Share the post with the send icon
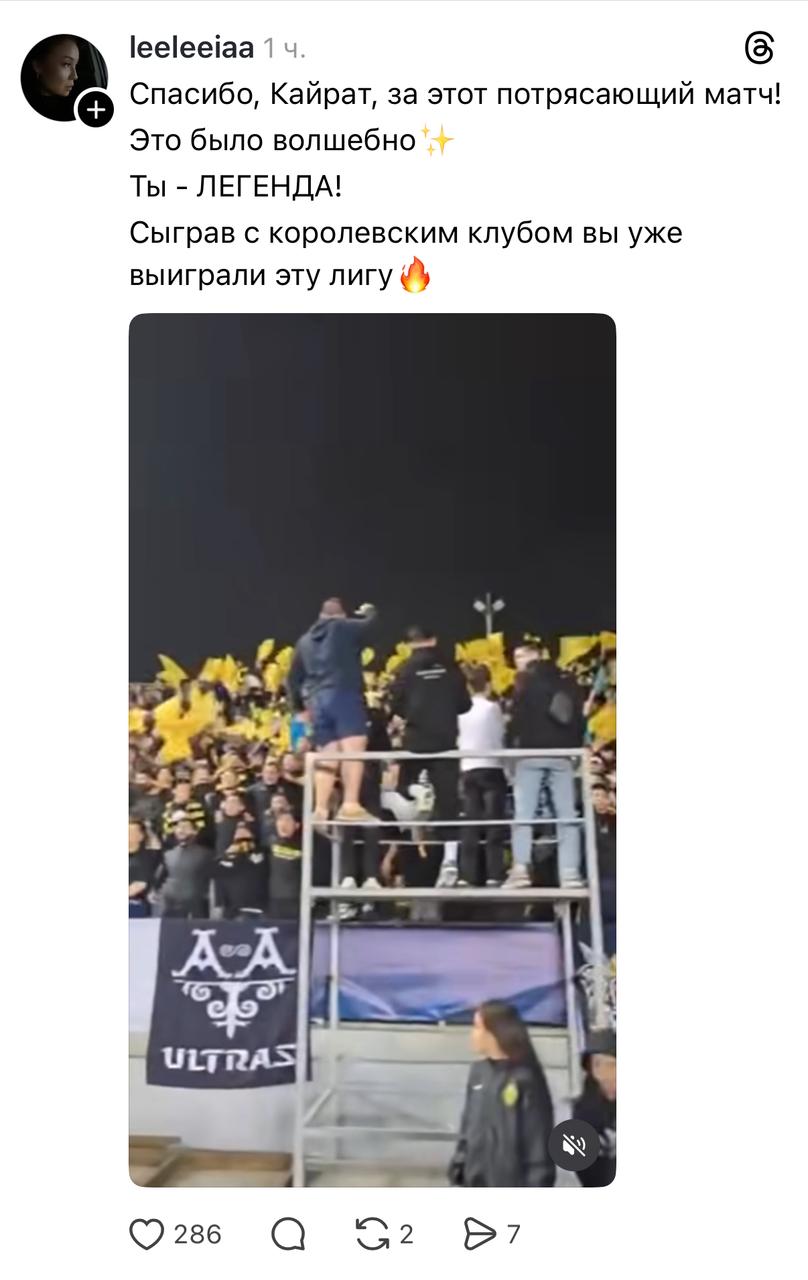Image resolution: width=808 pixels, height=1280 pixels. [480, 1234]
